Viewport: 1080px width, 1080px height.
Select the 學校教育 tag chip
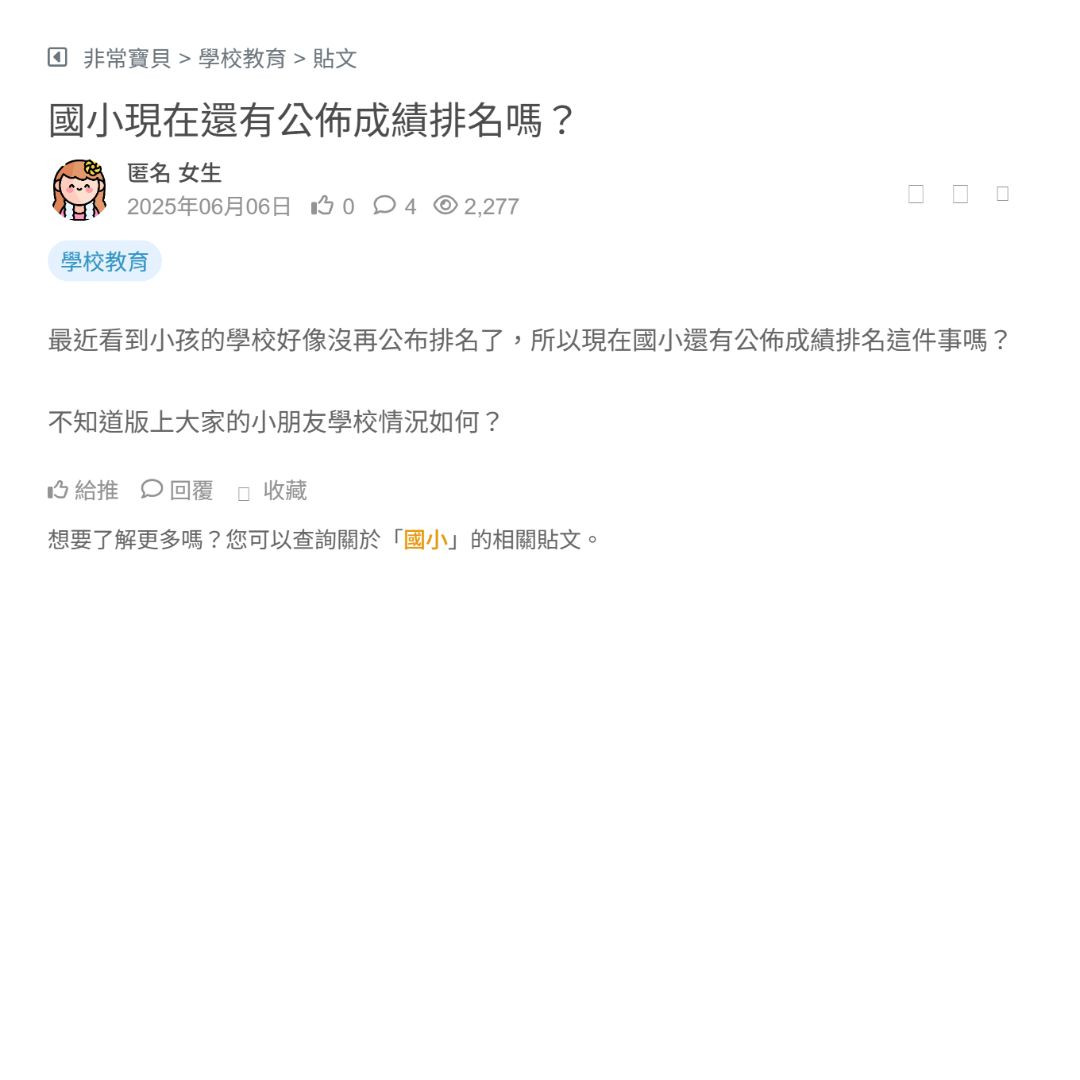click(x=105, y=262)
